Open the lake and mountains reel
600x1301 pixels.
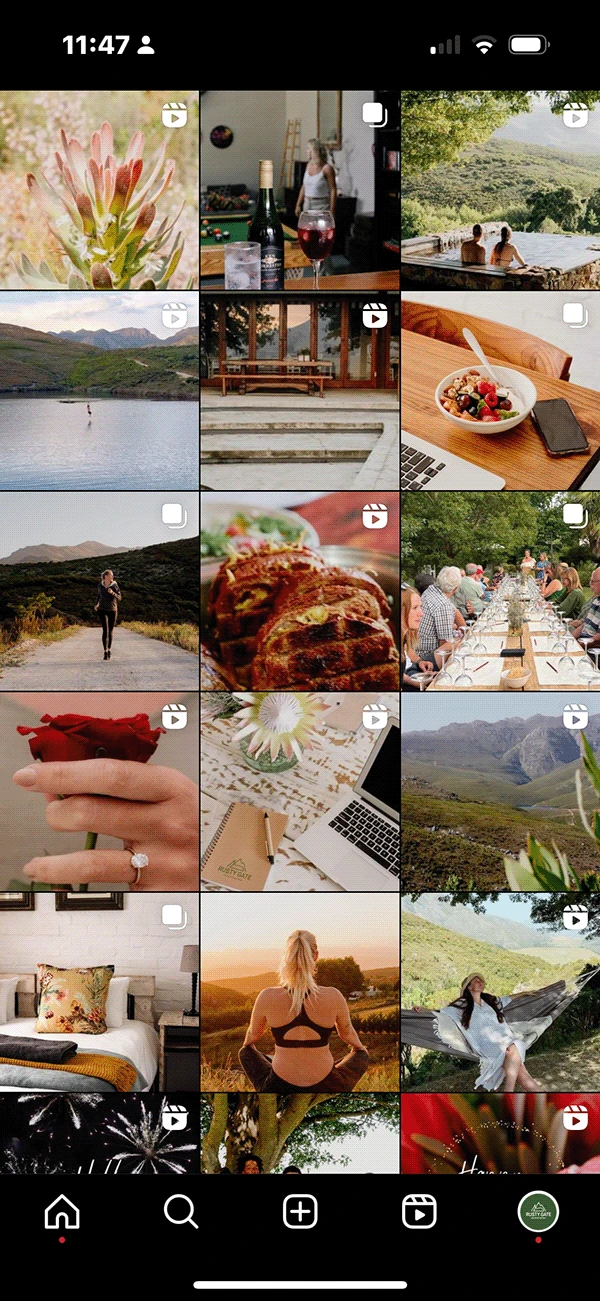[x=99, y=391]
